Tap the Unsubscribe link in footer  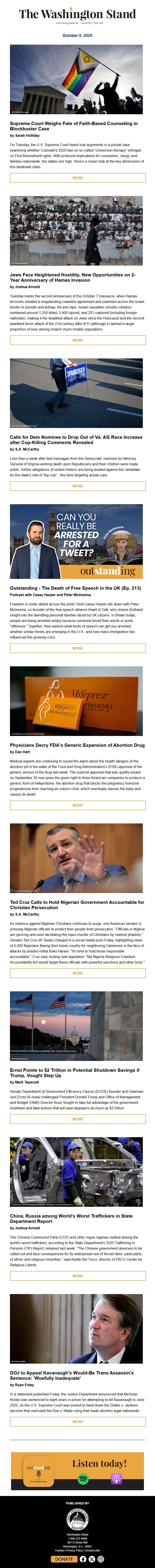[92, 1550]
